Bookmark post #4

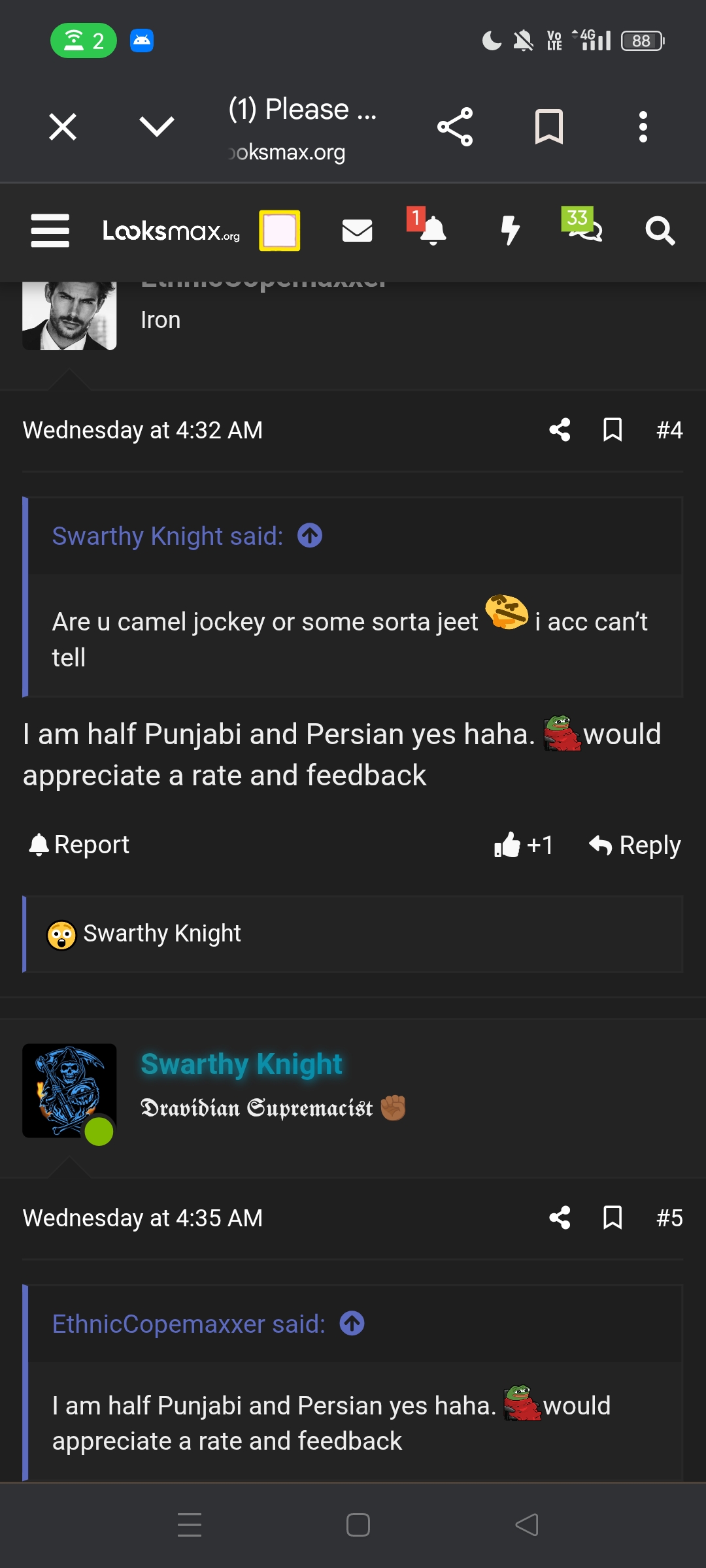click(x=613, y=430)
